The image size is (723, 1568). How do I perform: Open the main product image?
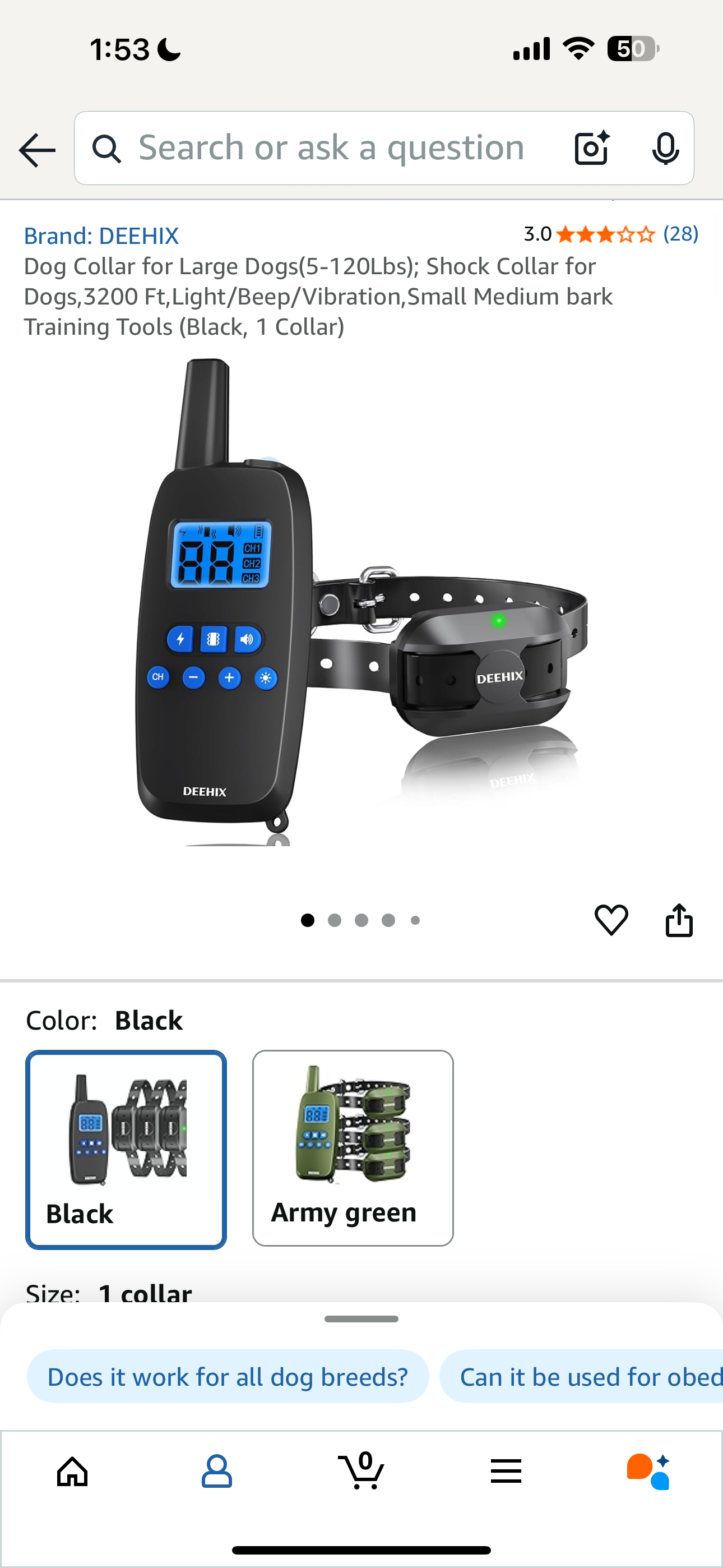(x=361, y=603)
